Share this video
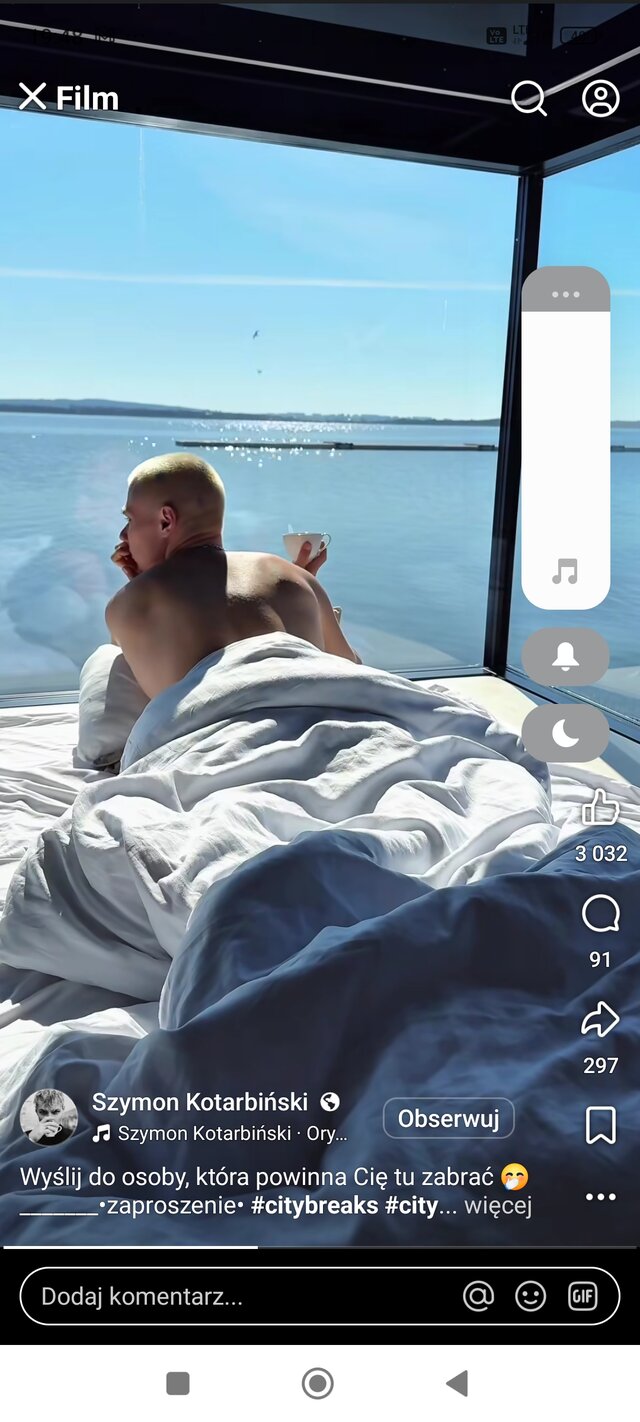Image resolution: width=640 pixels, height=1422 pixels. coord(600,1020)
